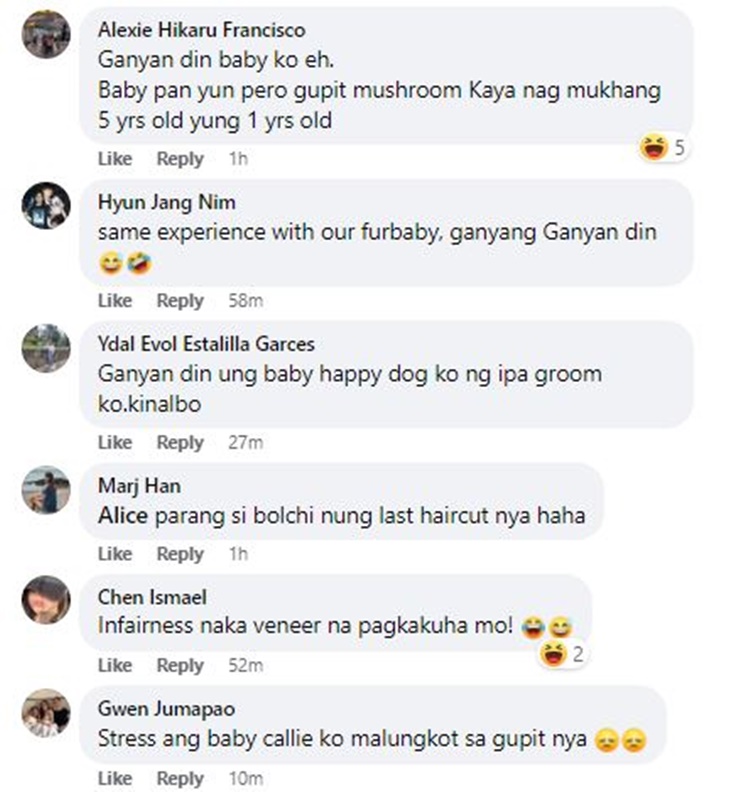Like Hyun Jang Nim's comment
The image size is (750, 792).
[114, 301]
